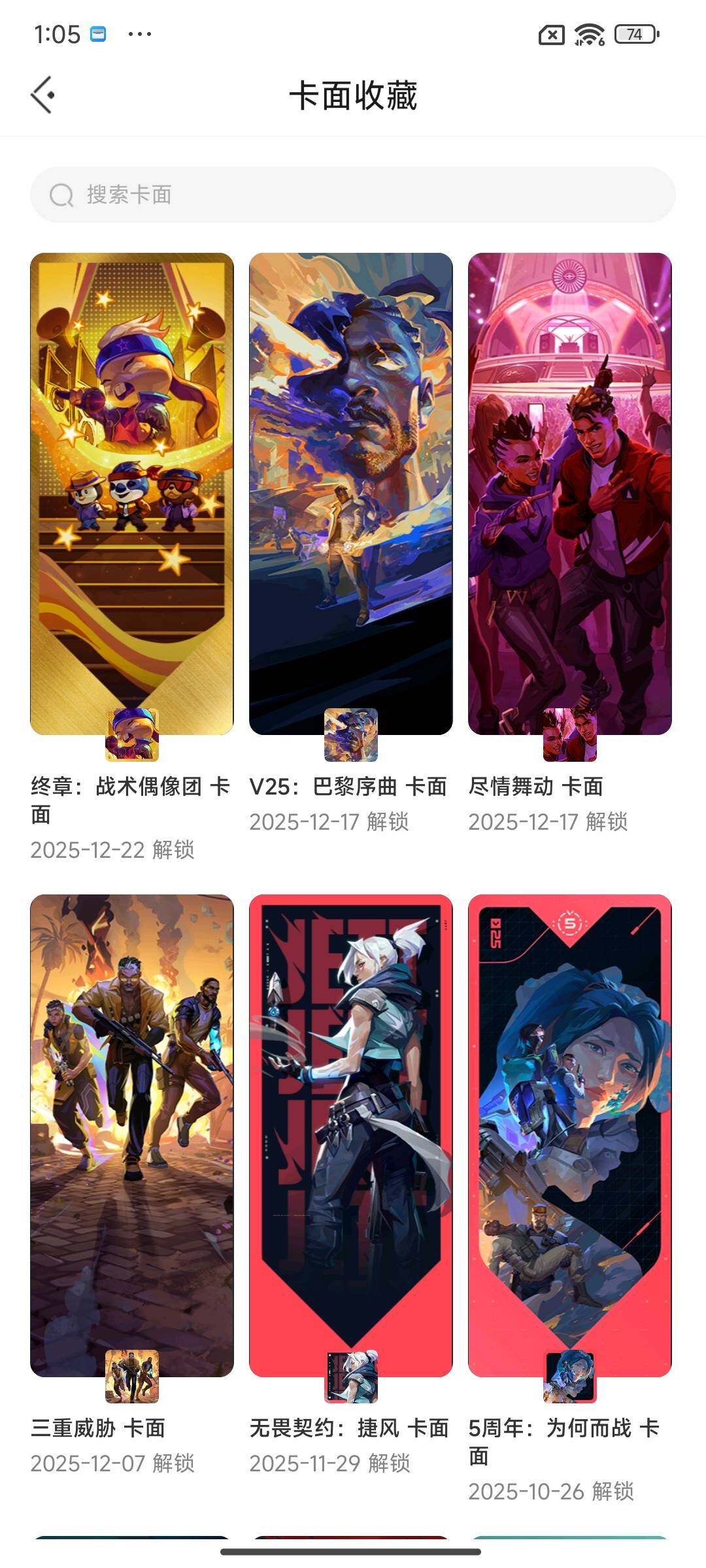This screenshot has width=706, height=1568.
Task: Tap the 搜索卡面 search field
Action: coord(353,195)
